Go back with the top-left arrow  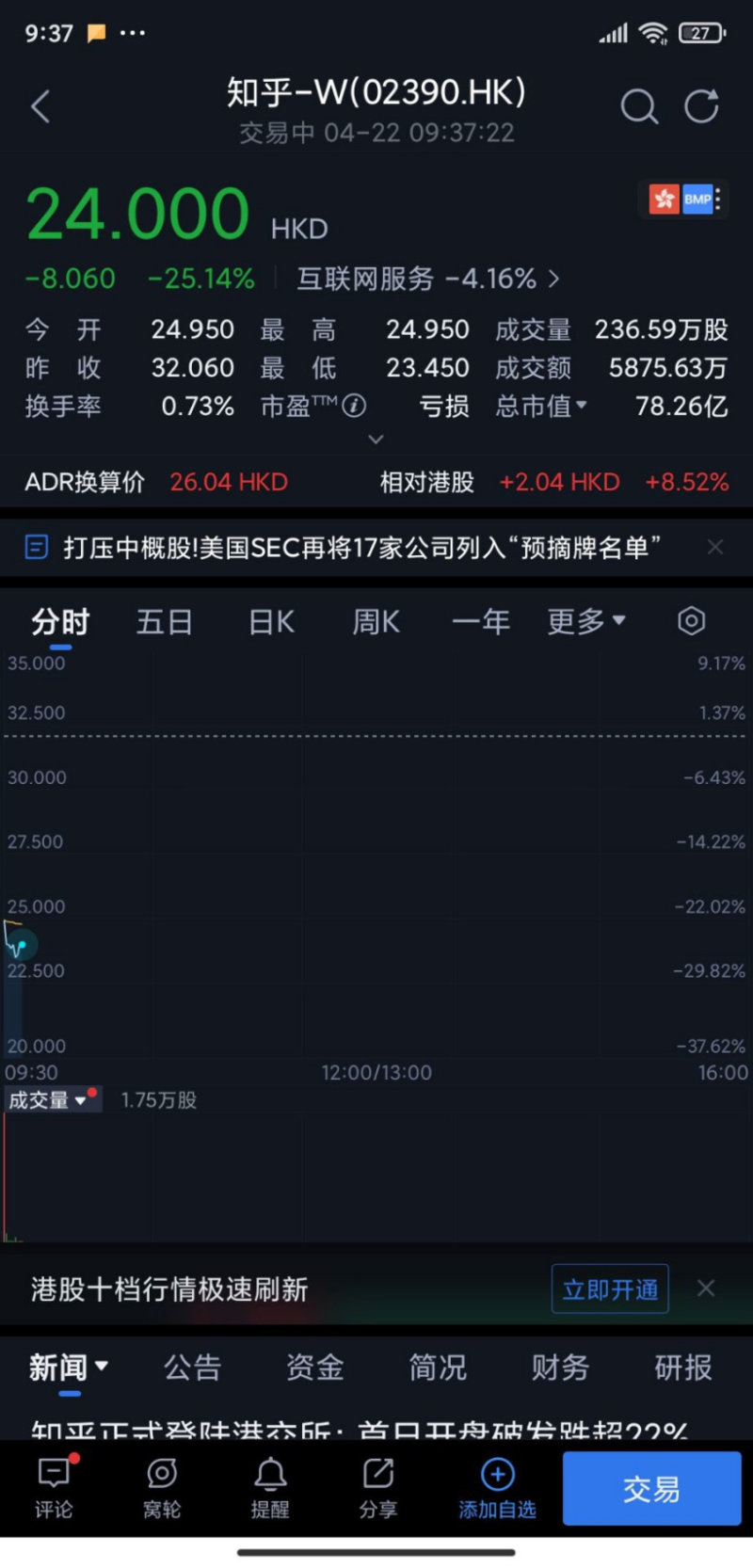click(x=40, y=106)
